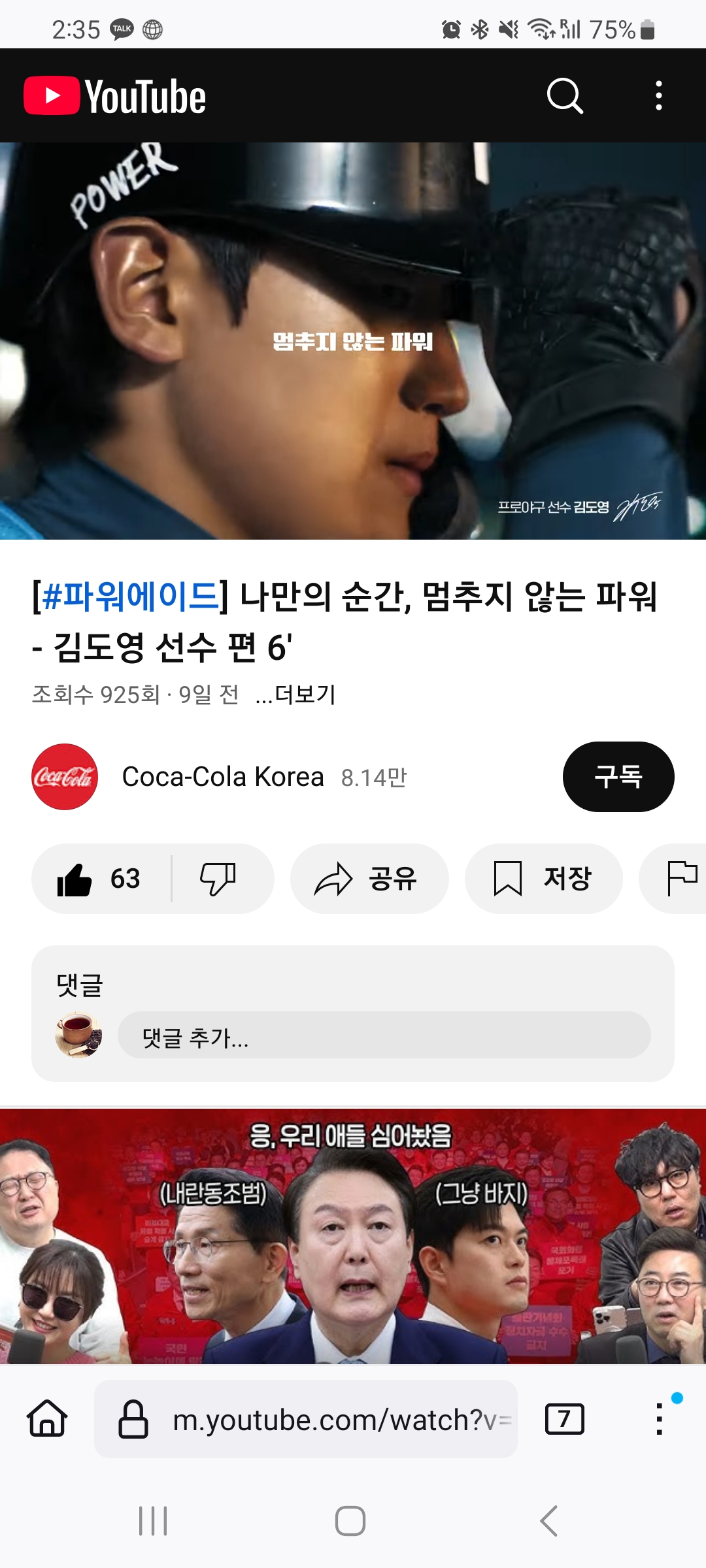Go to YouTube home via logo
Viewport: 706px width, 1568px height.
pos(115,96)
